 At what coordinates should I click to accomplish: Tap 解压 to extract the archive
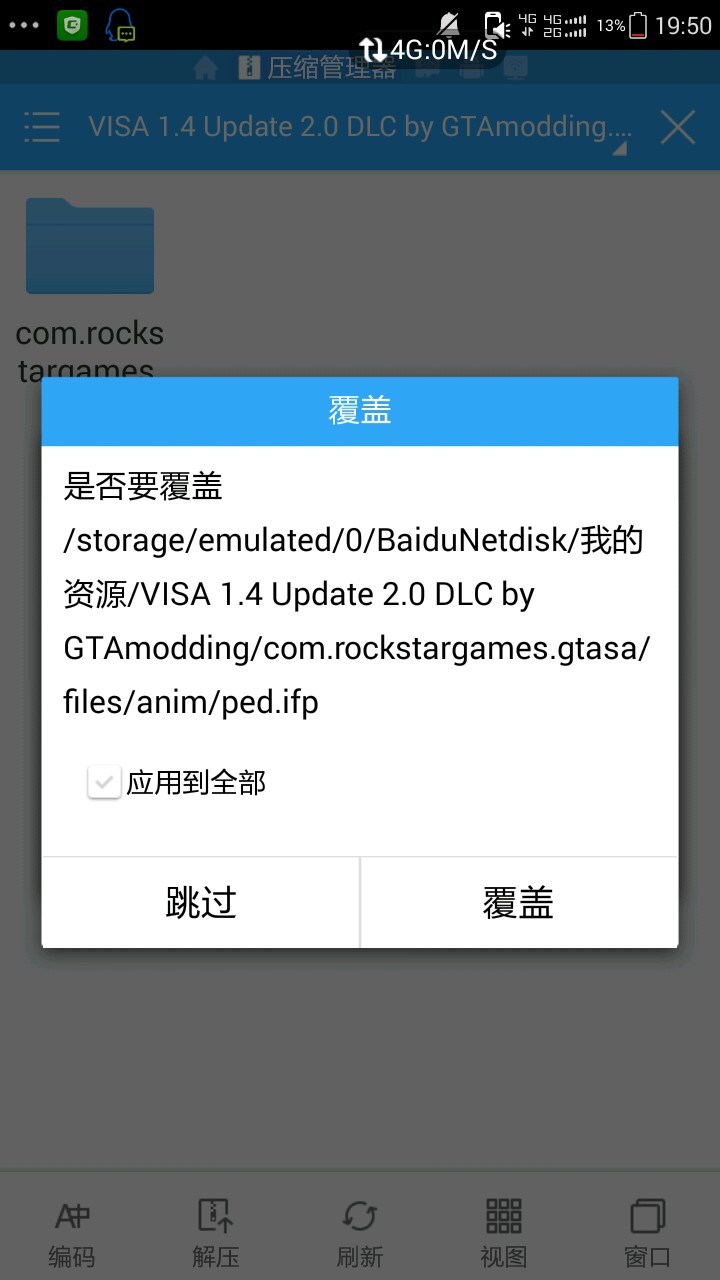pos(216,1232)
